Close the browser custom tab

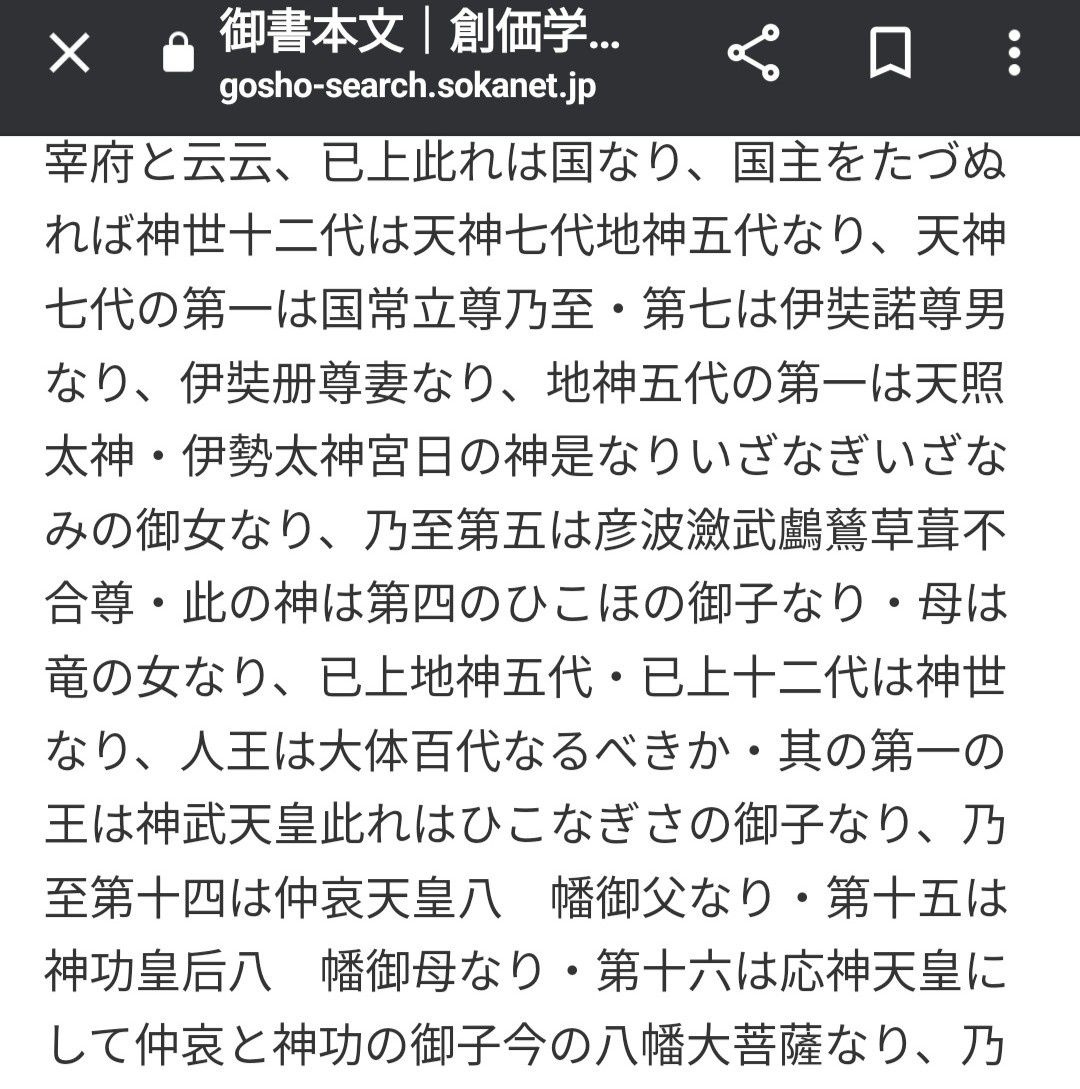(69, 54)
